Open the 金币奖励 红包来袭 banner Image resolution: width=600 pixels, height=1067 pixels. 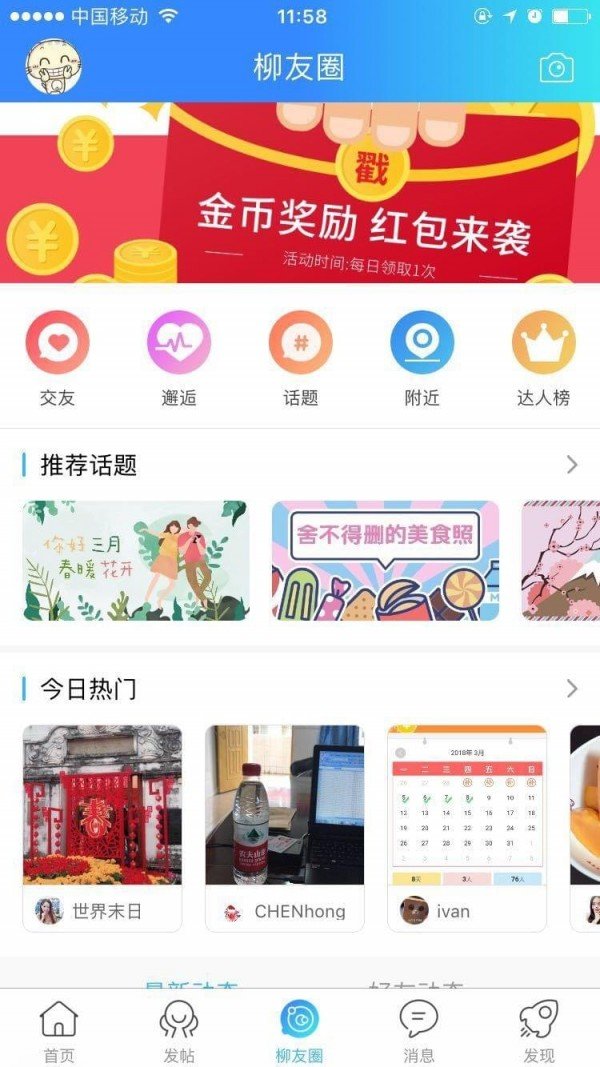(x=300, y=192)
